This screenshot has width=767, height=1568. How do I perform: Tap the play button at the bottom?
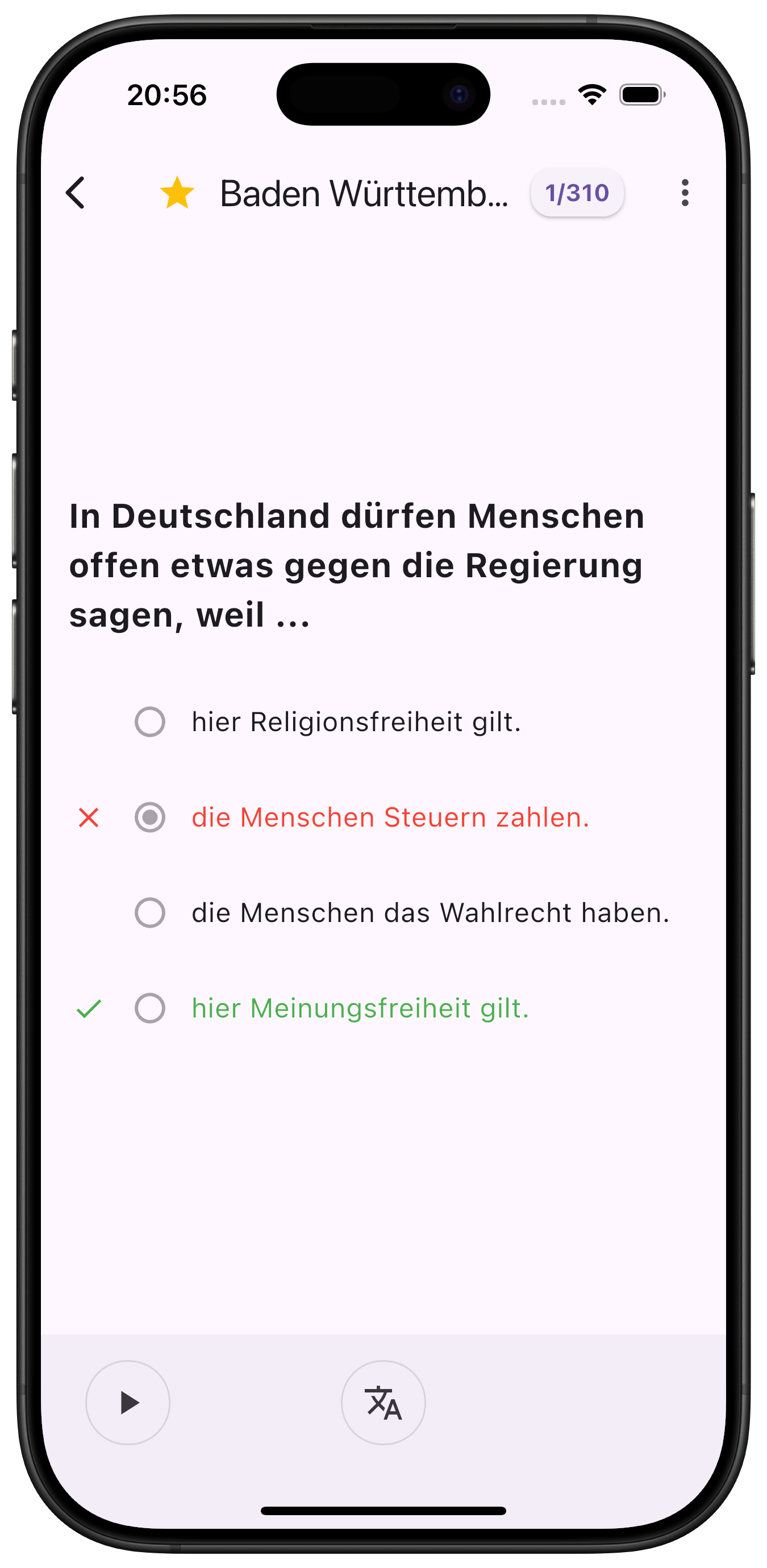[128, 1403]
